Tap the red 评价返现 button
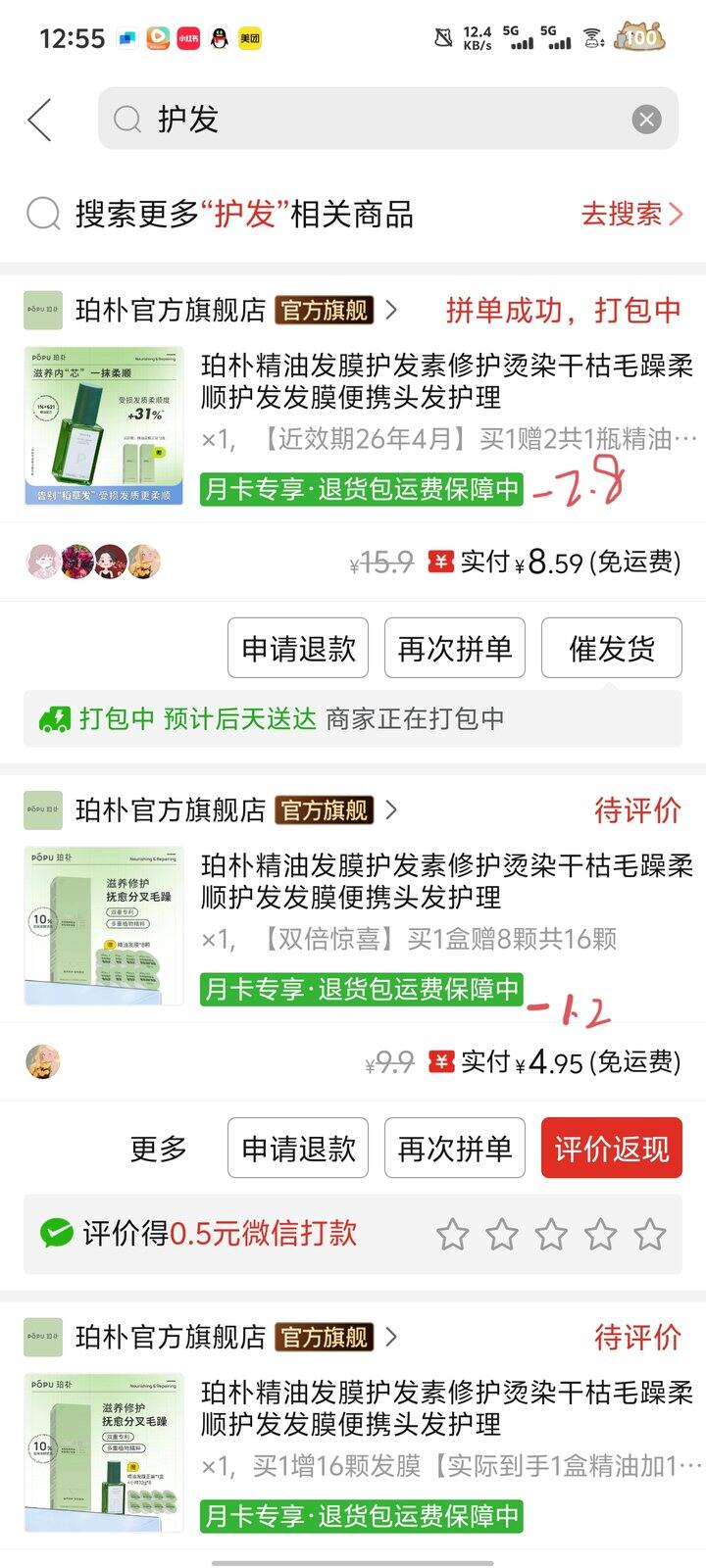706x1568 pixels. tap(612, 1148)
